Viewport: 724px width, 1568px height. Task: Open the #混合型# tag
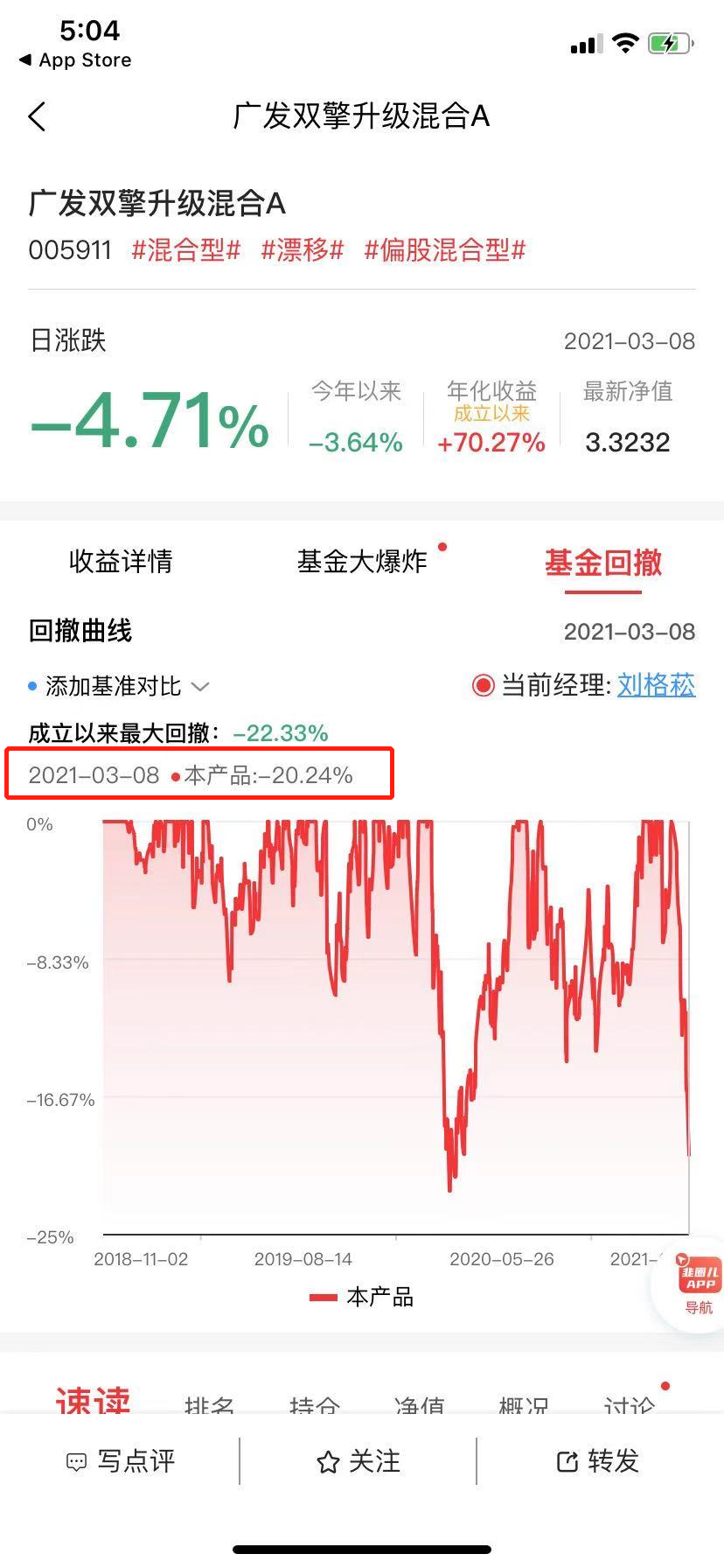[185, 250]
